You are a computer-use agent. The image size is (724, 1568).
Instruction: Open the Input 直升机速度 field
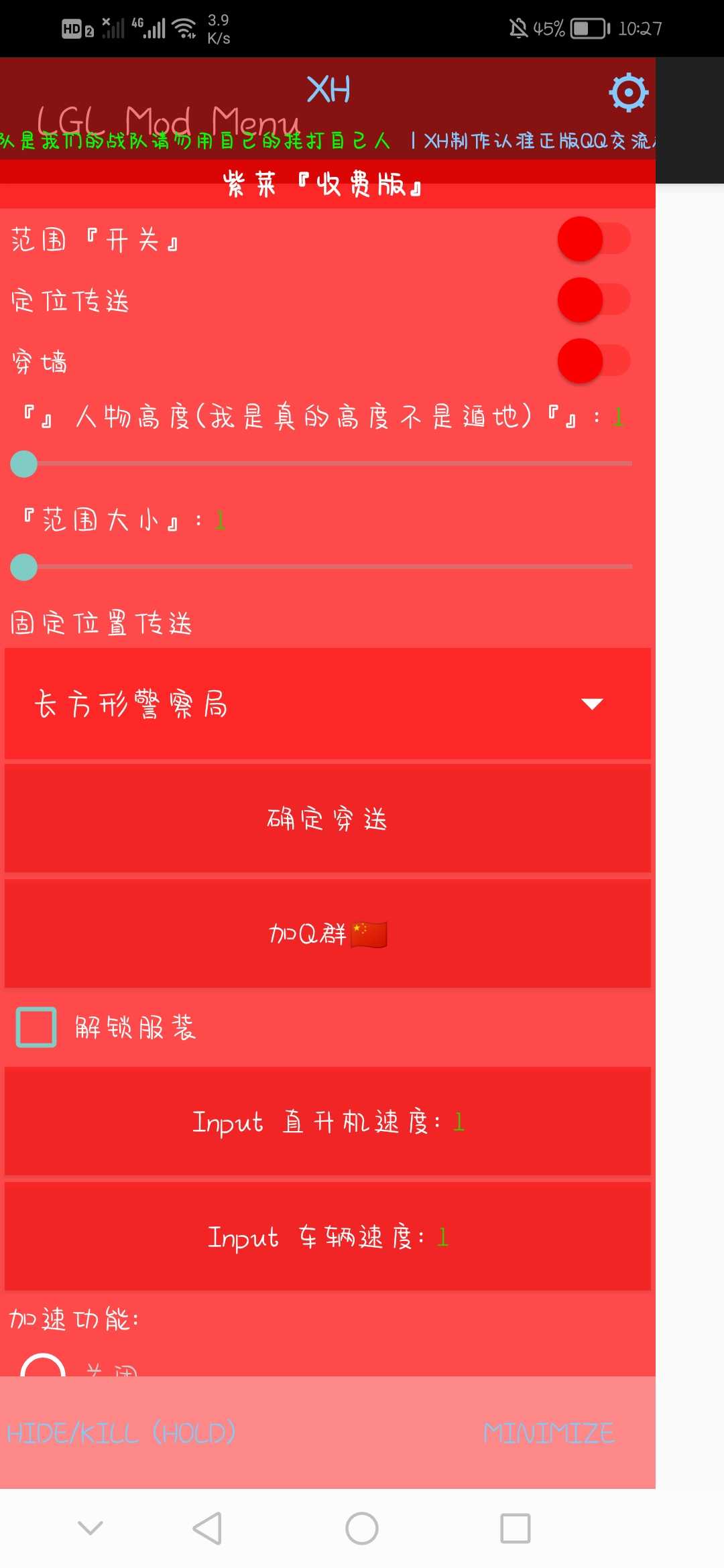tap(327, 1121)
